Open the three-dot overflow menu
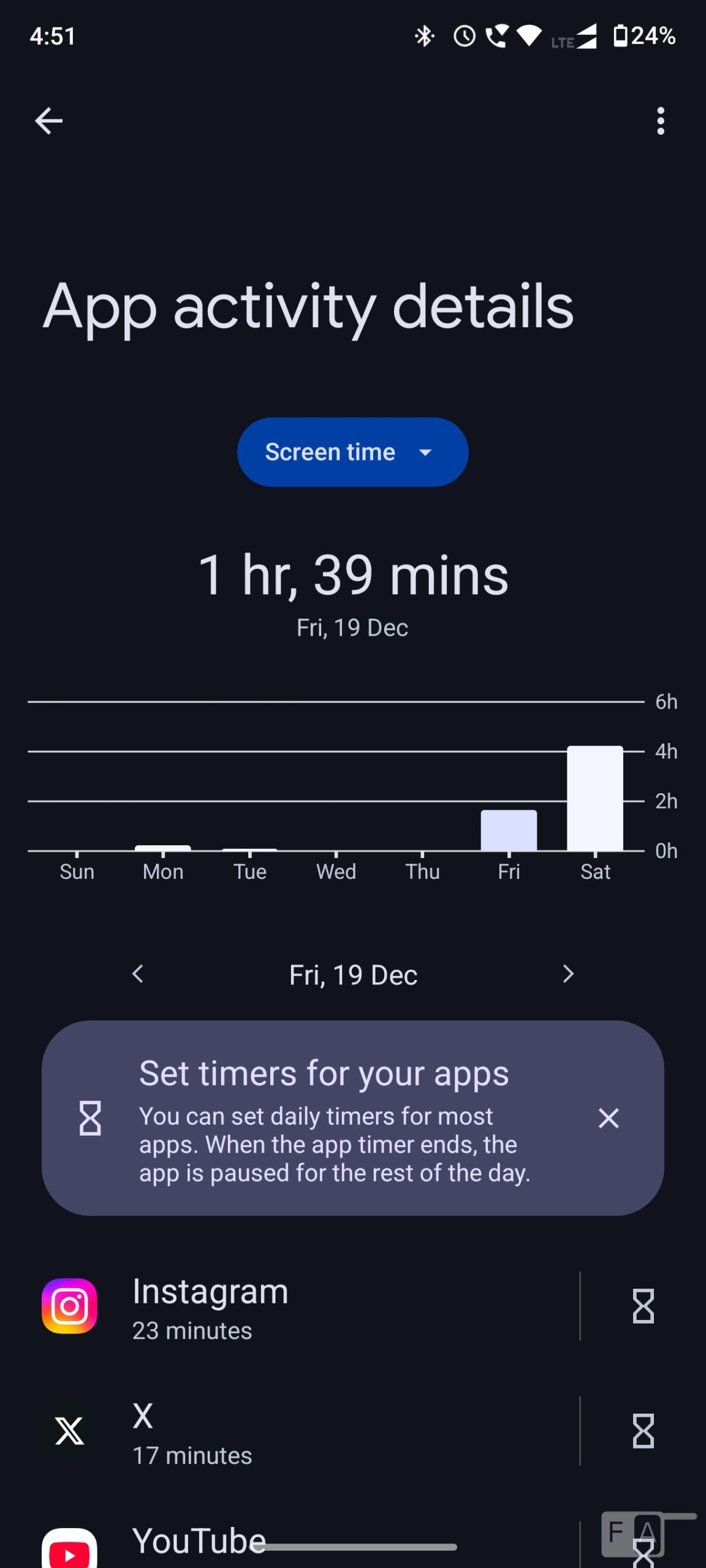Image resolution: width=706 pixels, height=1568 pixels. [x=660, y=121]
